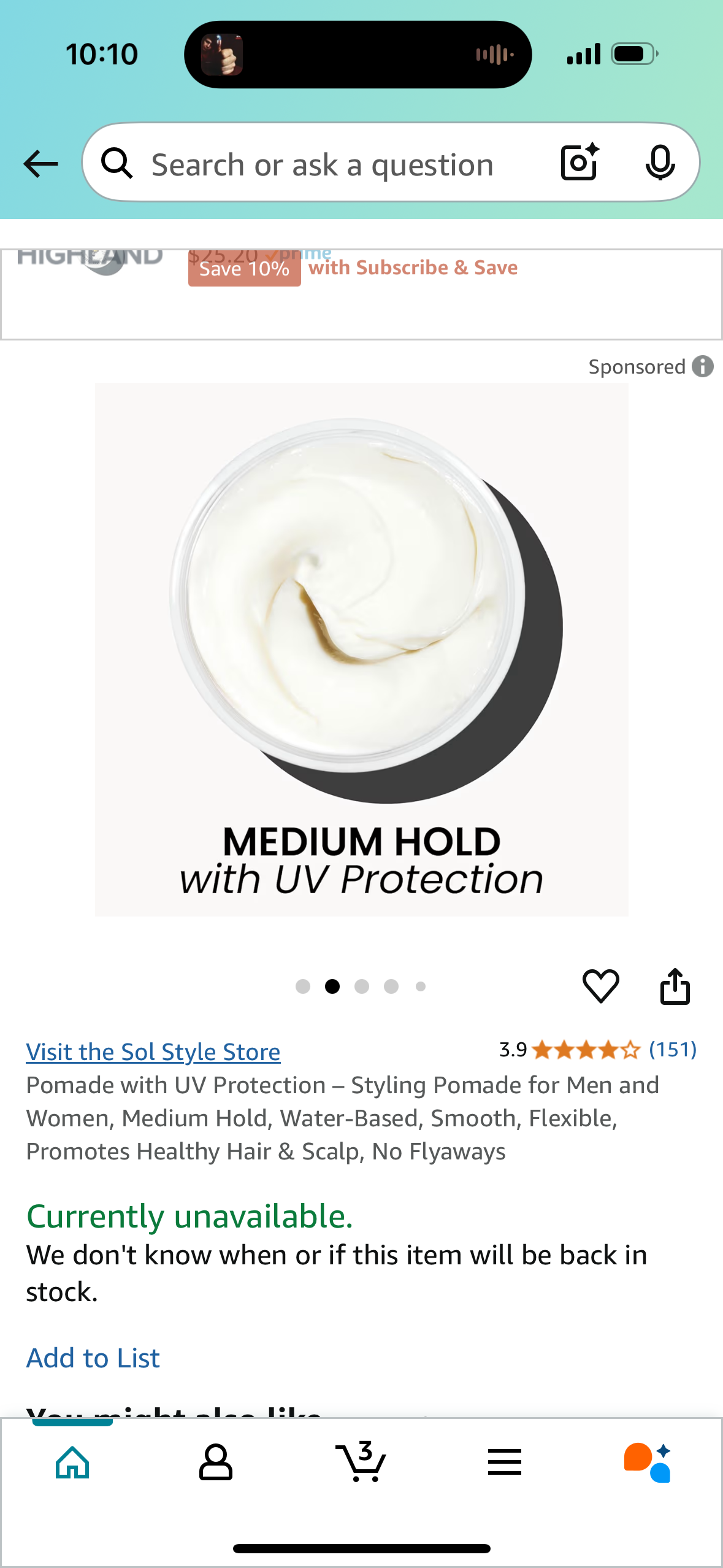The width and height of the screenshot is (723, 1568).
Task: Visit the Sol Style Store
Action: point(153,1051)
